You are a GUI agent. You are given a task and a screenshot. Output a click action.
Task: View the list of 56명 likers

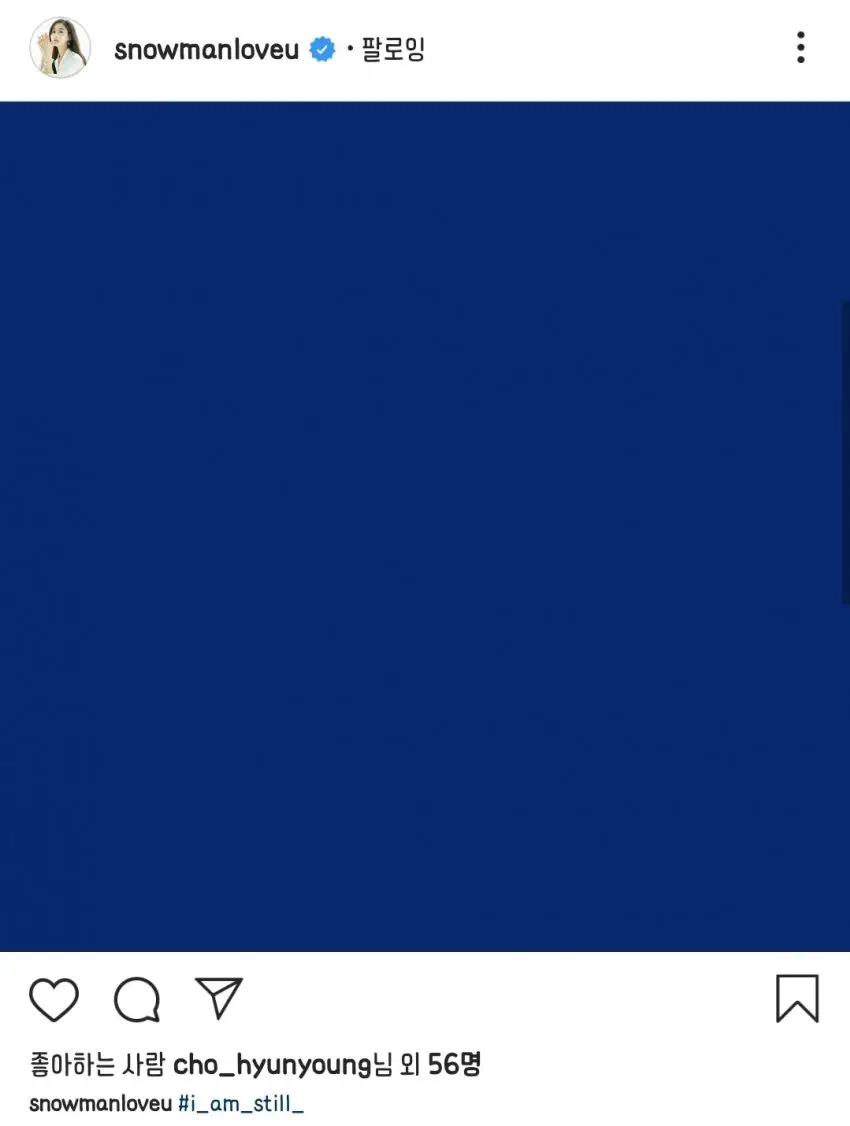click(x=454, y=1065)
